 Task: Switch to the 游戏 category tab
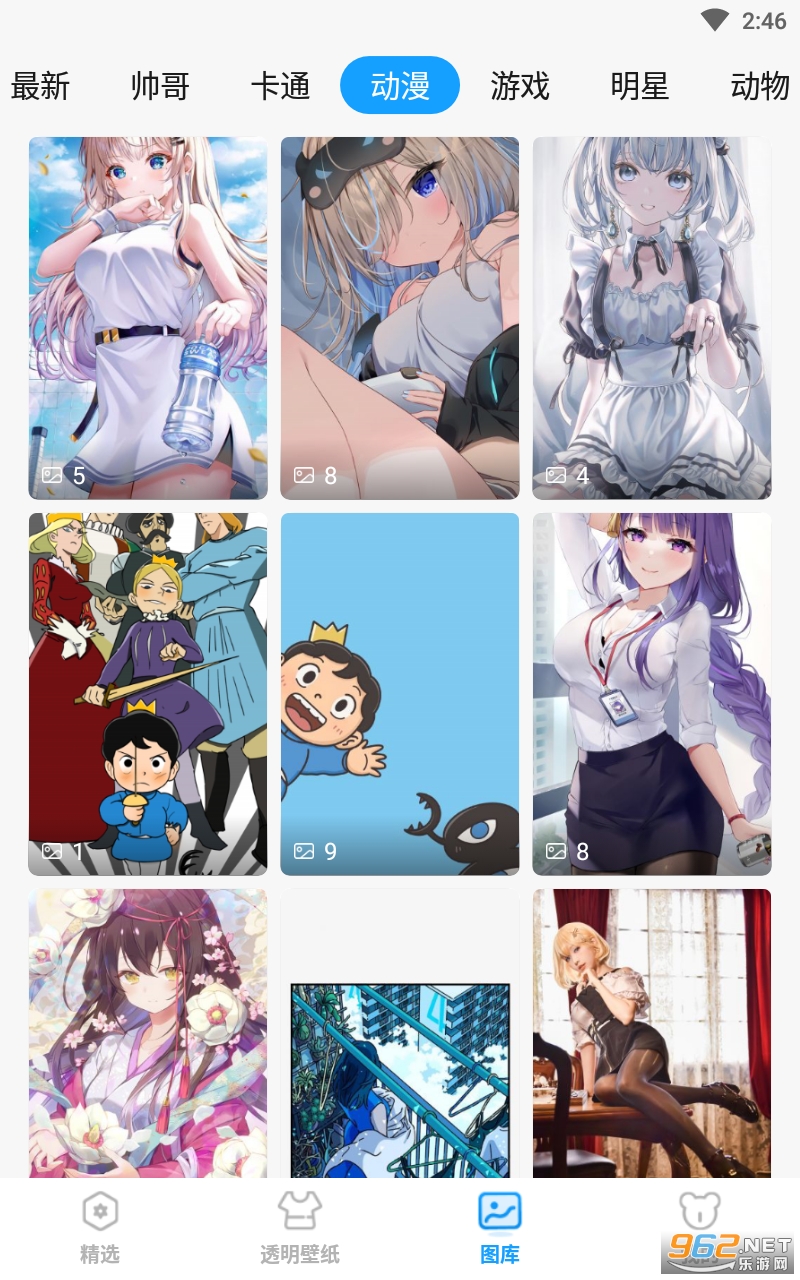520,86
